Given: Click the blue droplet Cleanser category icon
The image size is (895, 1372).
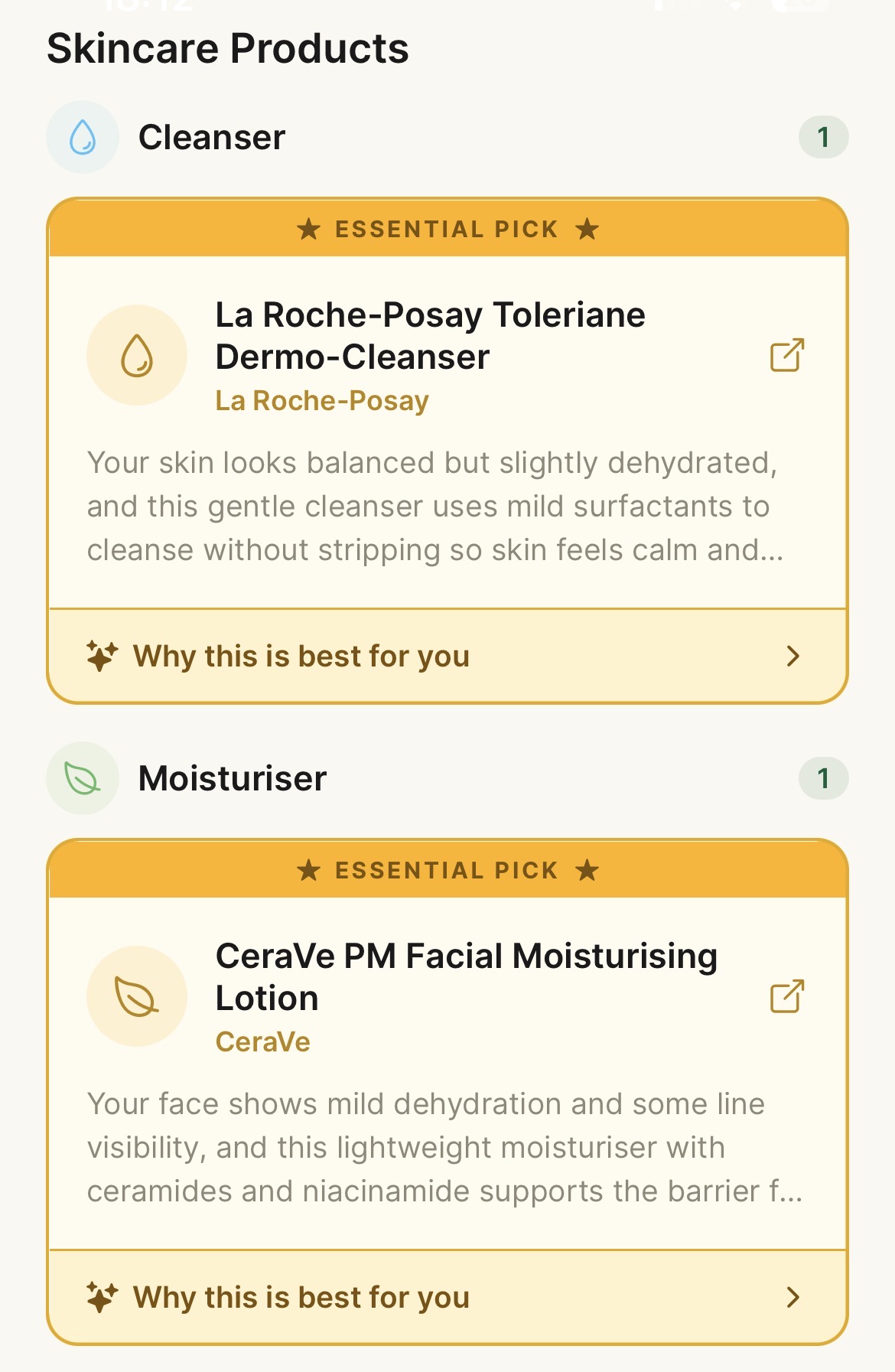Looking at the screenshot, I should point(82,137).
